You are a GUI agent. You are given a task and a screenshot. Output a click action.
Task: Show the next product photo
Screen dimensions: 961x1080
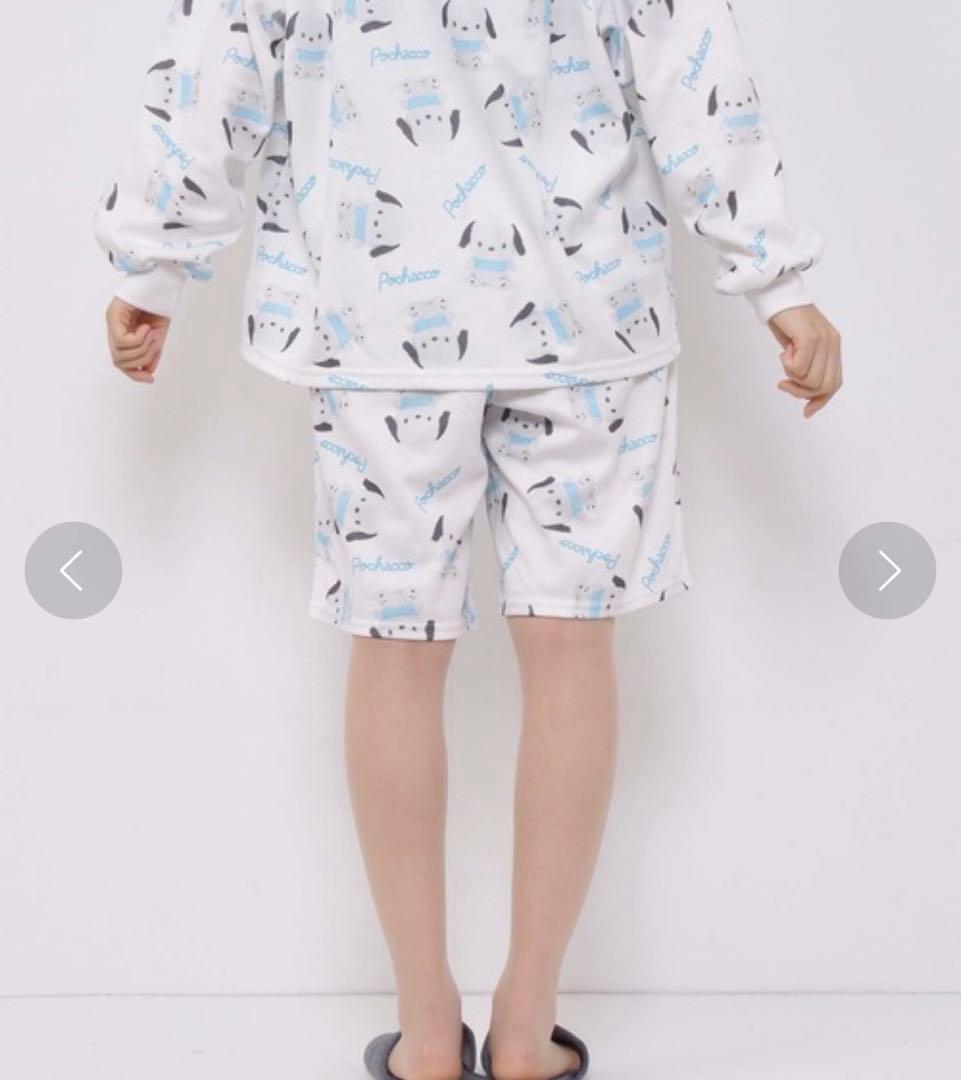point(887,570)
